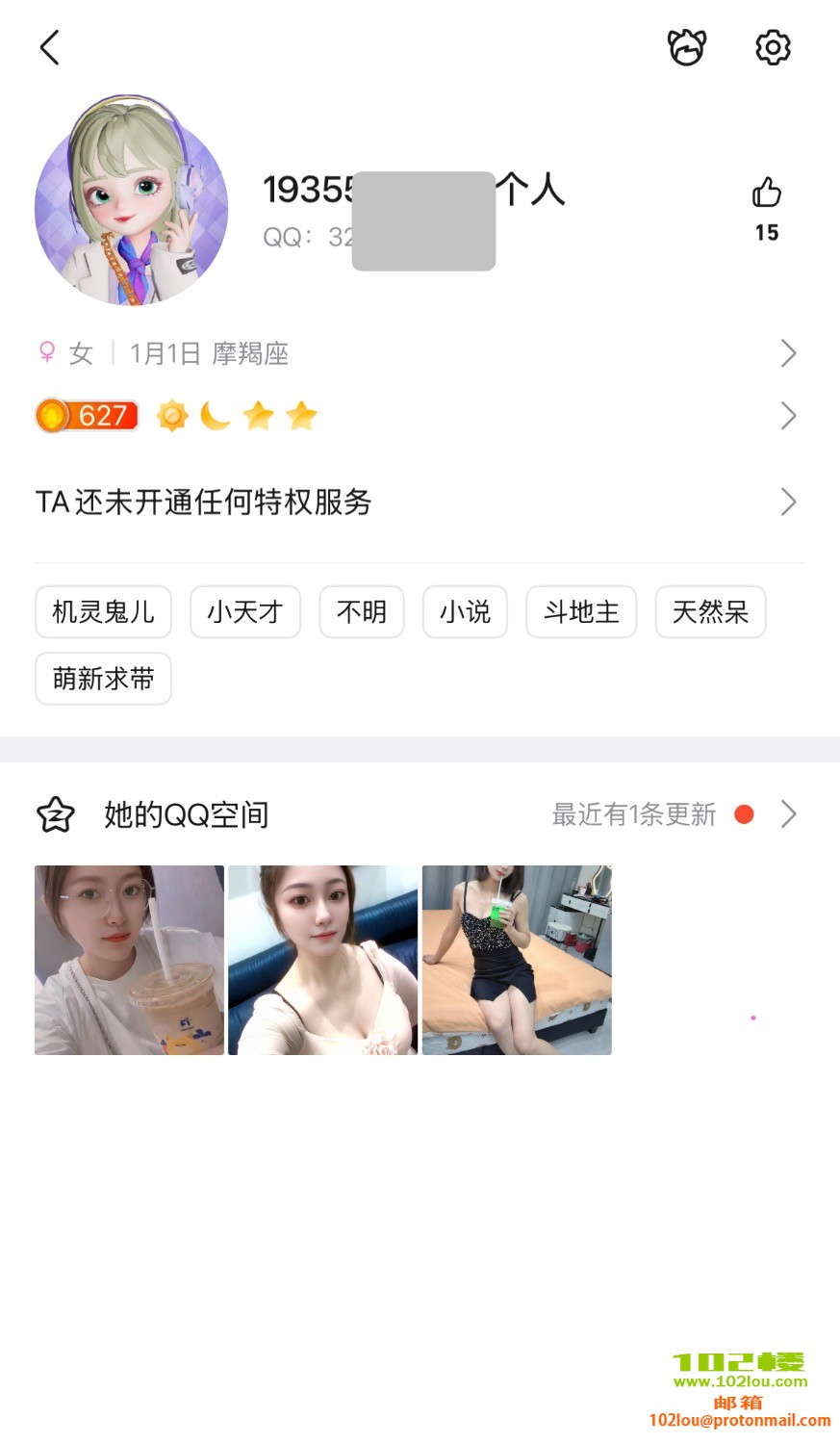
Task: Open the gender and birthday details row
Action: pos(420,353)
